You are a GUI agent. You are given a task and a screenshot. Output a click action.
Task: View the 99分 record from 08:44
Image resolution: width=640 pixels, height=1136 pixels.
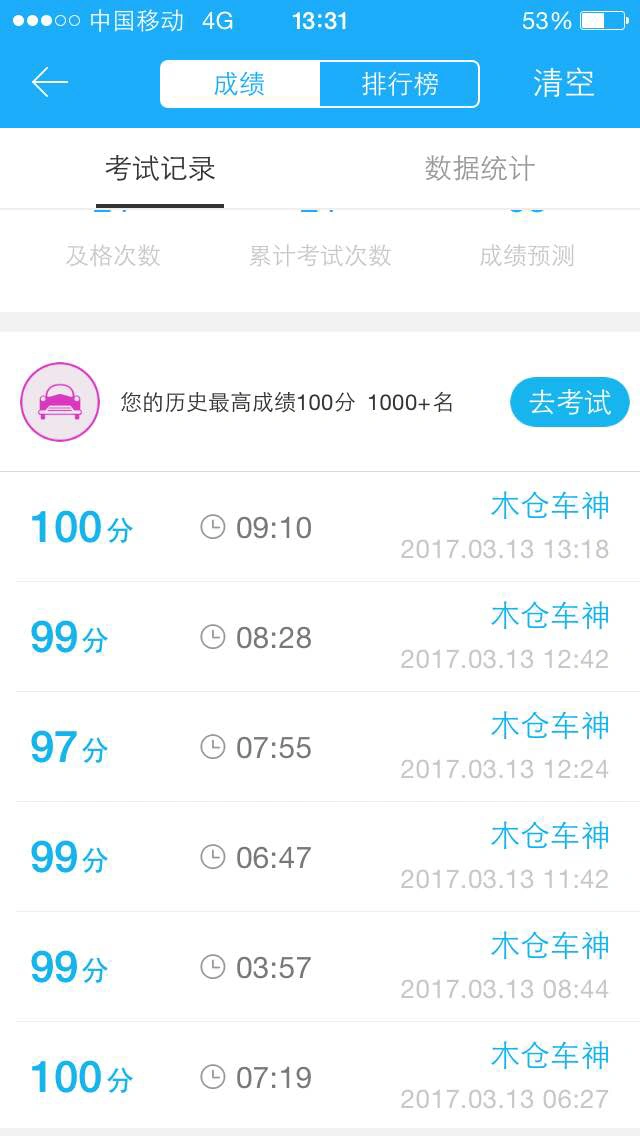[x=320, y=967]
